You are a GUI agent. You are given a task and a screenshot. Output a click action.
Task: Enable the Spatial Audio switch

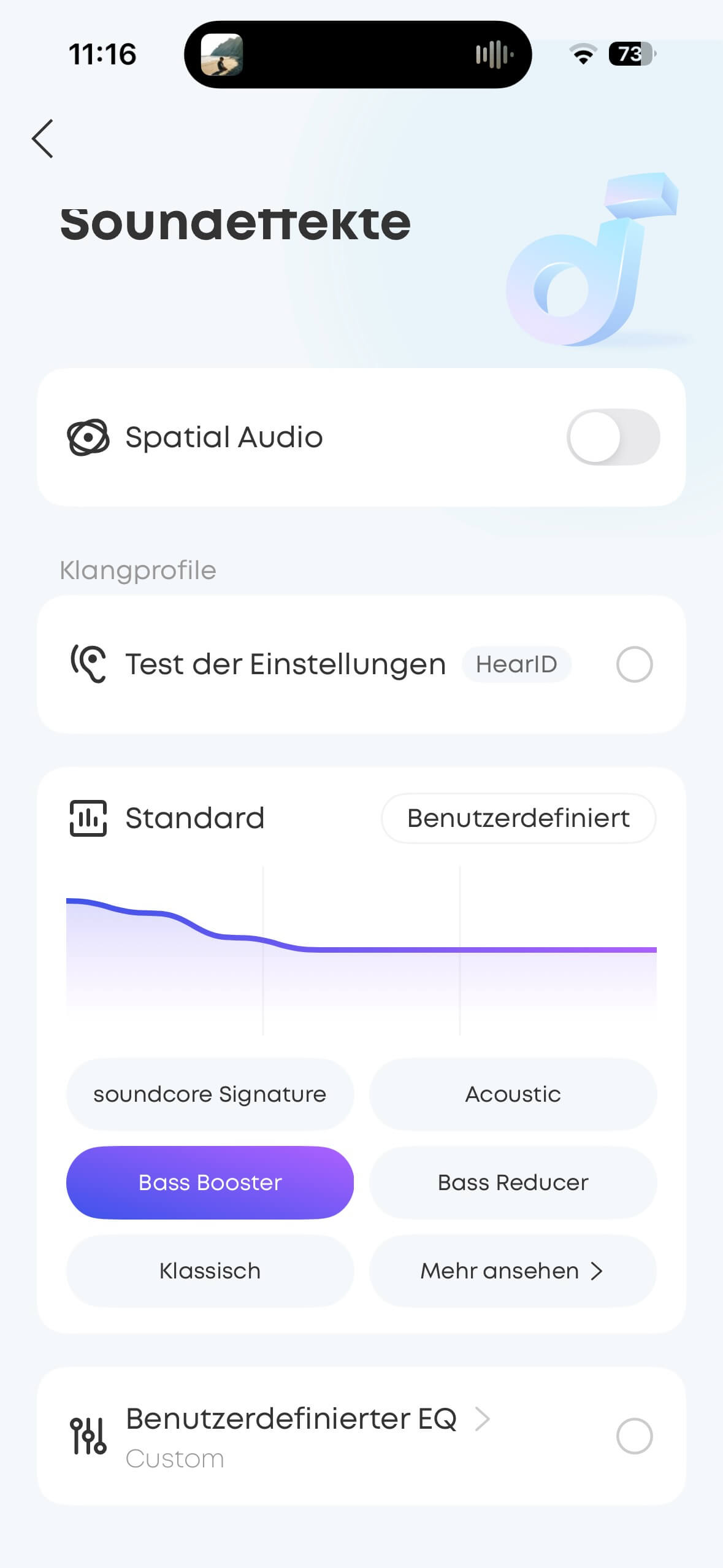tap(613, 437)
